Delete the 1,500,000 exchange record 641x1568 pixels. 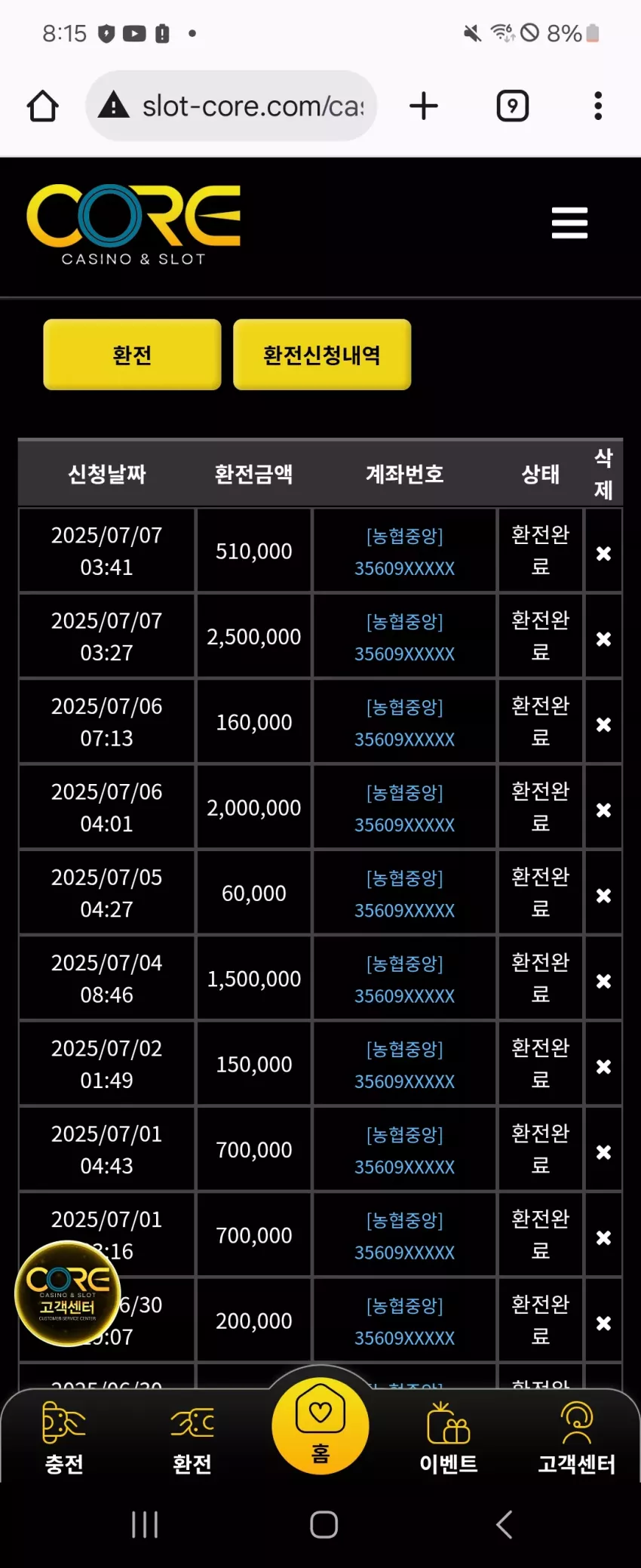pos(603,981)
